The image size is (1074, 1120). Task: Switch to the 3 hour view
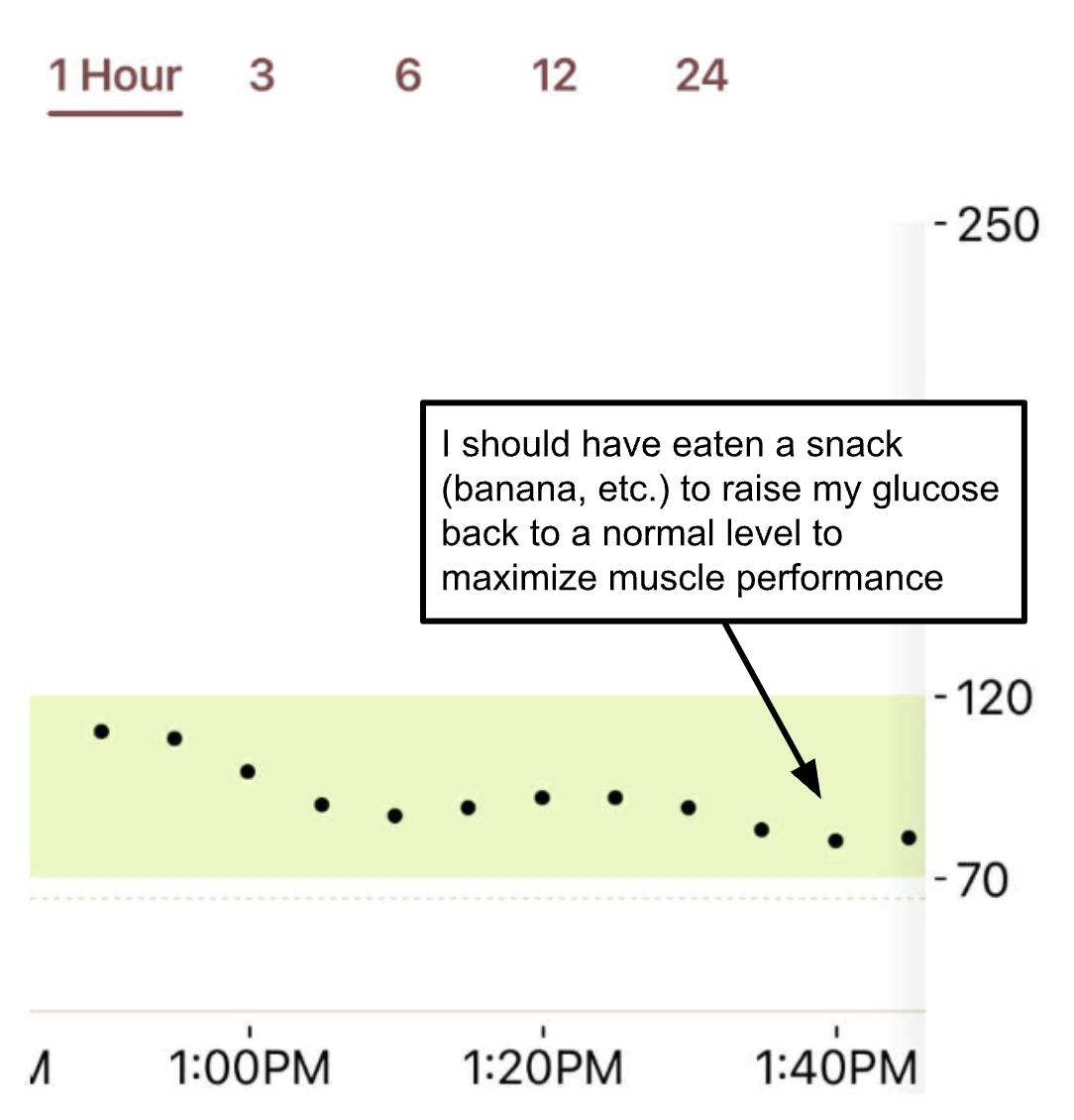(262, 76)
